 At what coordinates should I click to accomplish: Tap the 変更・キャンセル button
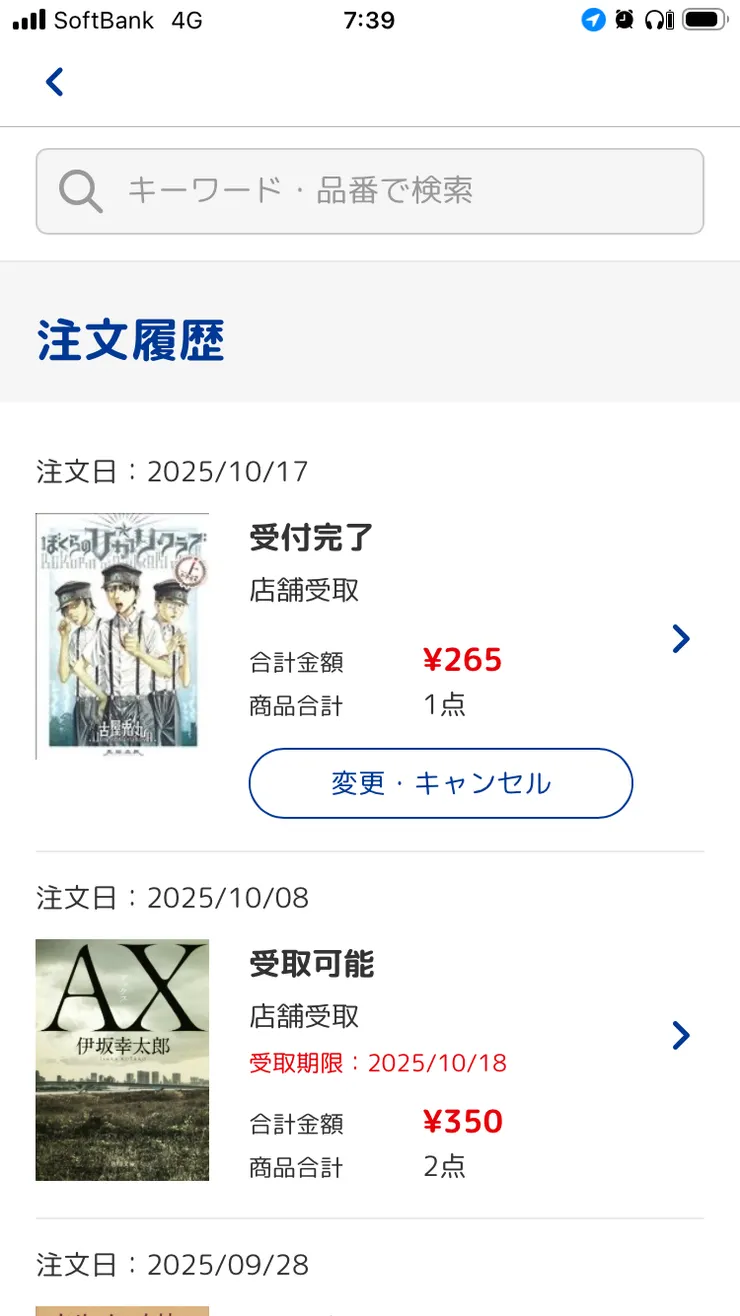[440, 783]
